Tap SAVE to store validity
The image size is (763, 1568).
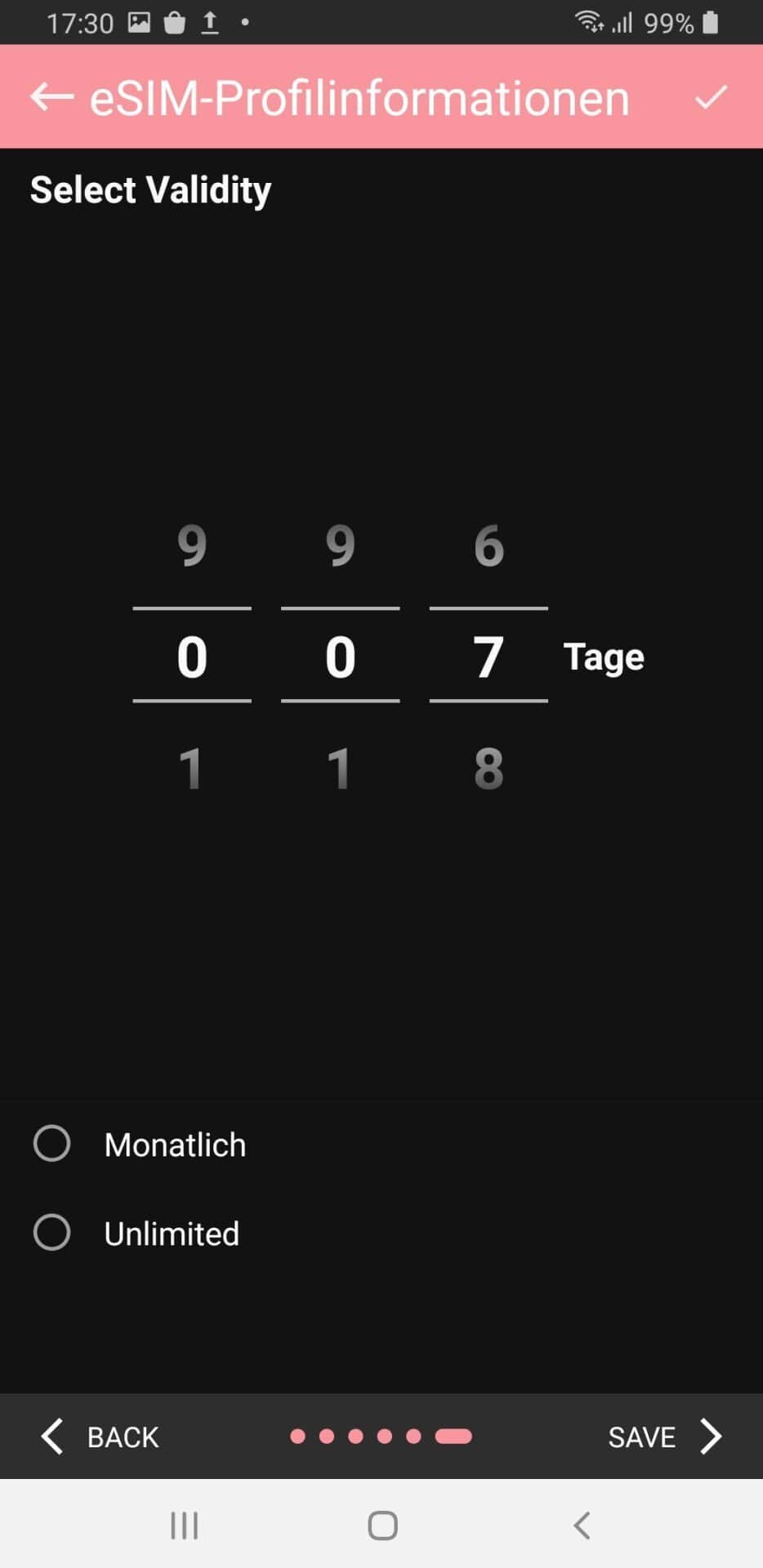pyautogui.click(x=663, y=1437)
